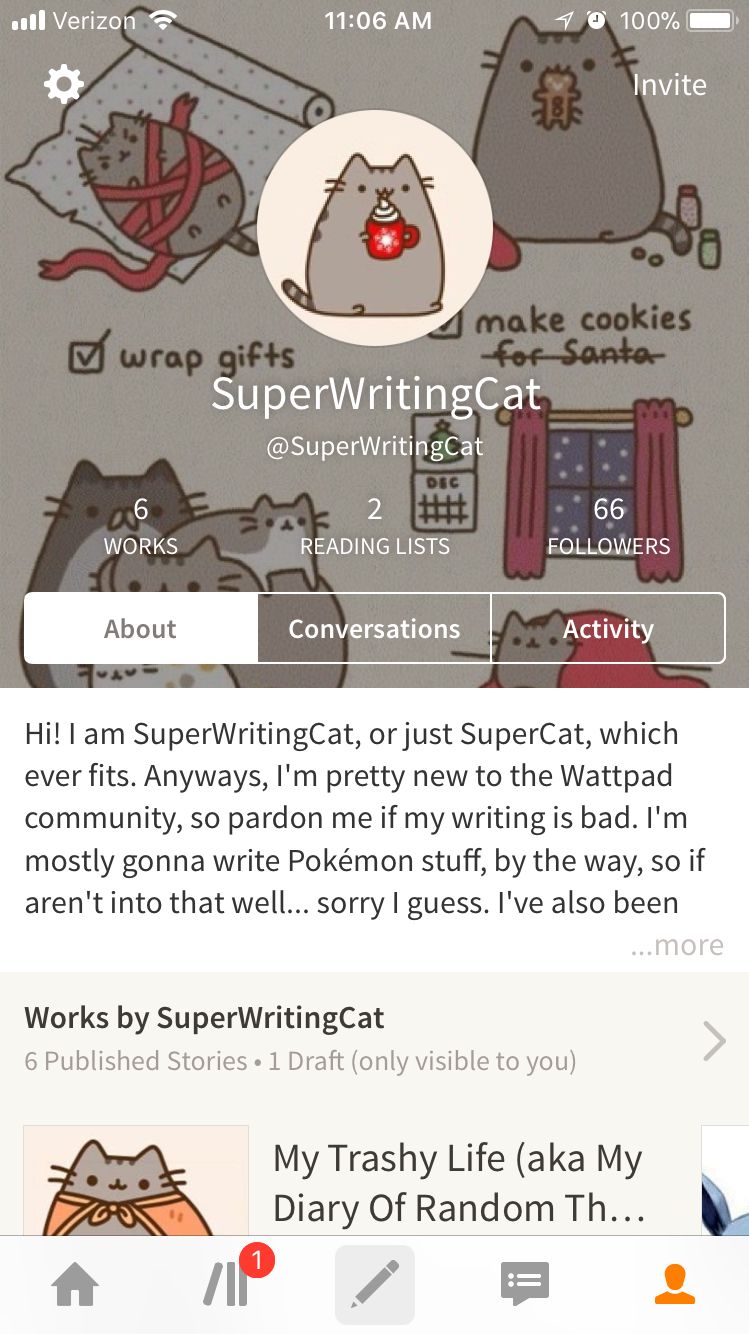The height and width of the screenshot is (1334, 749).
Task: Open the 2 Reading Lists
Action: (375, 527)
